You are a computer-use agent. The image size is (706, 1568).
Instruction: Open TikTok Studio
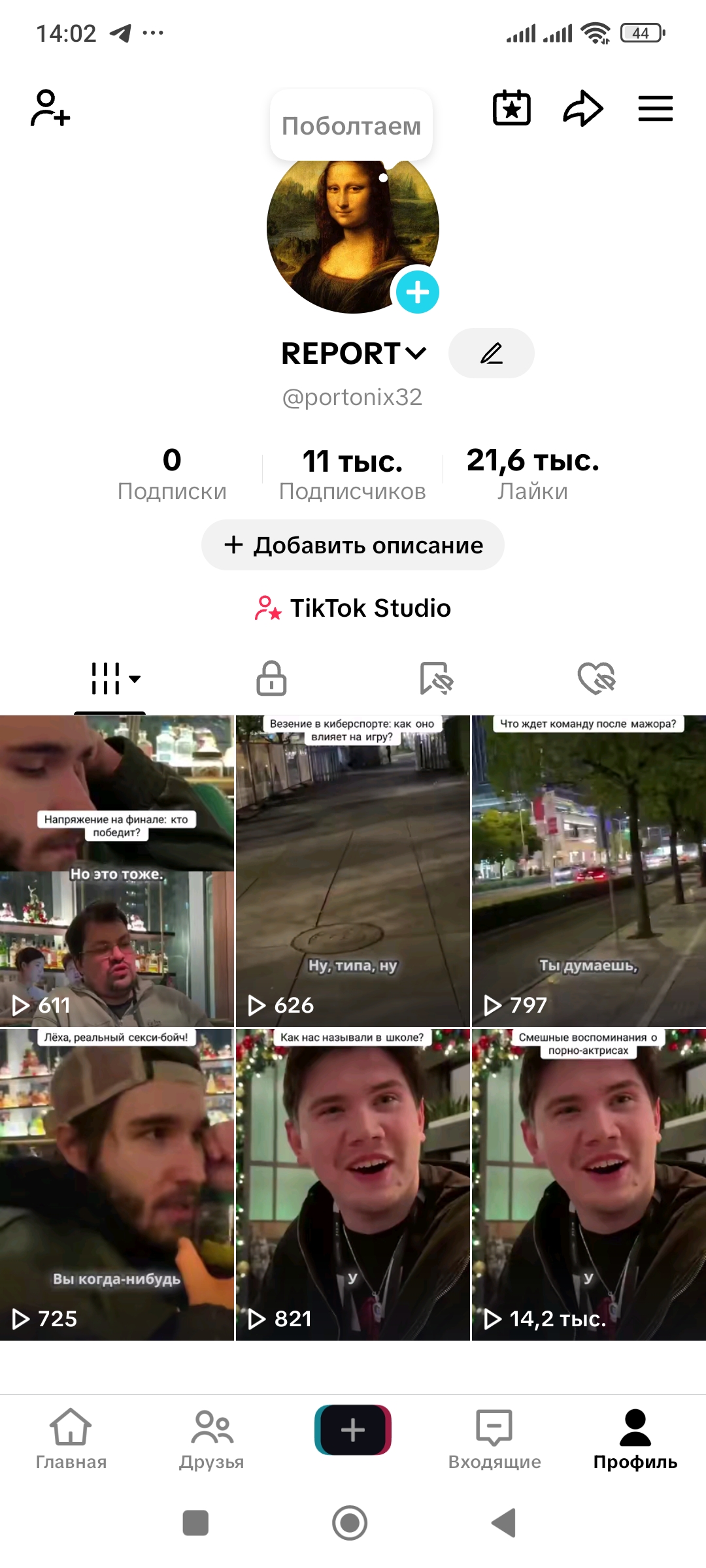(x=353, y=608)
